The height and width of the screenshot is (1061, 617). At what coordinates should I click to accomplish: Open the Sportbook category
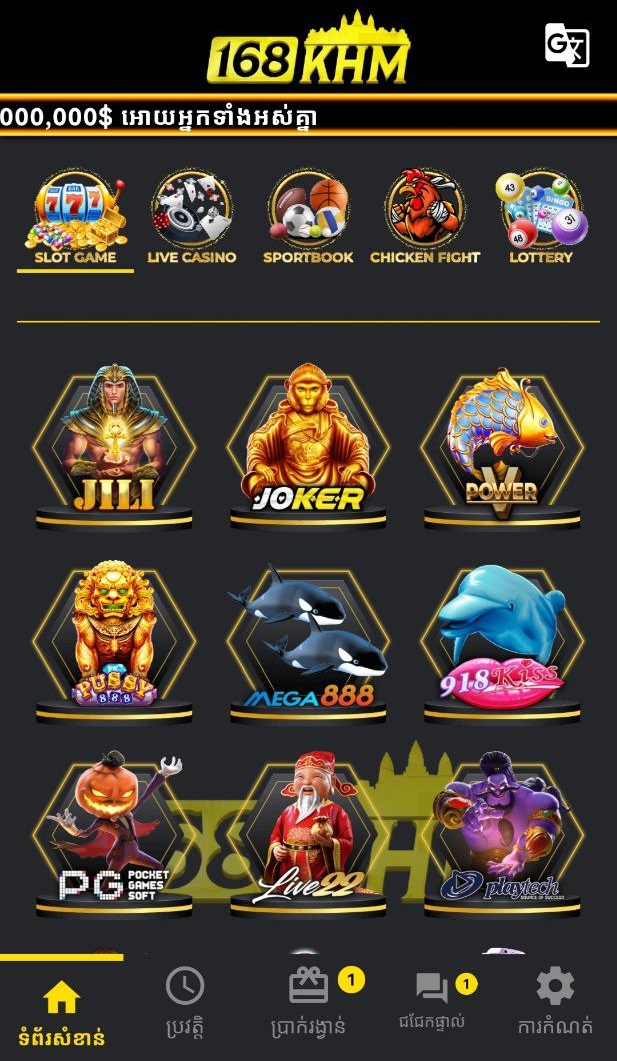[308, 220]
